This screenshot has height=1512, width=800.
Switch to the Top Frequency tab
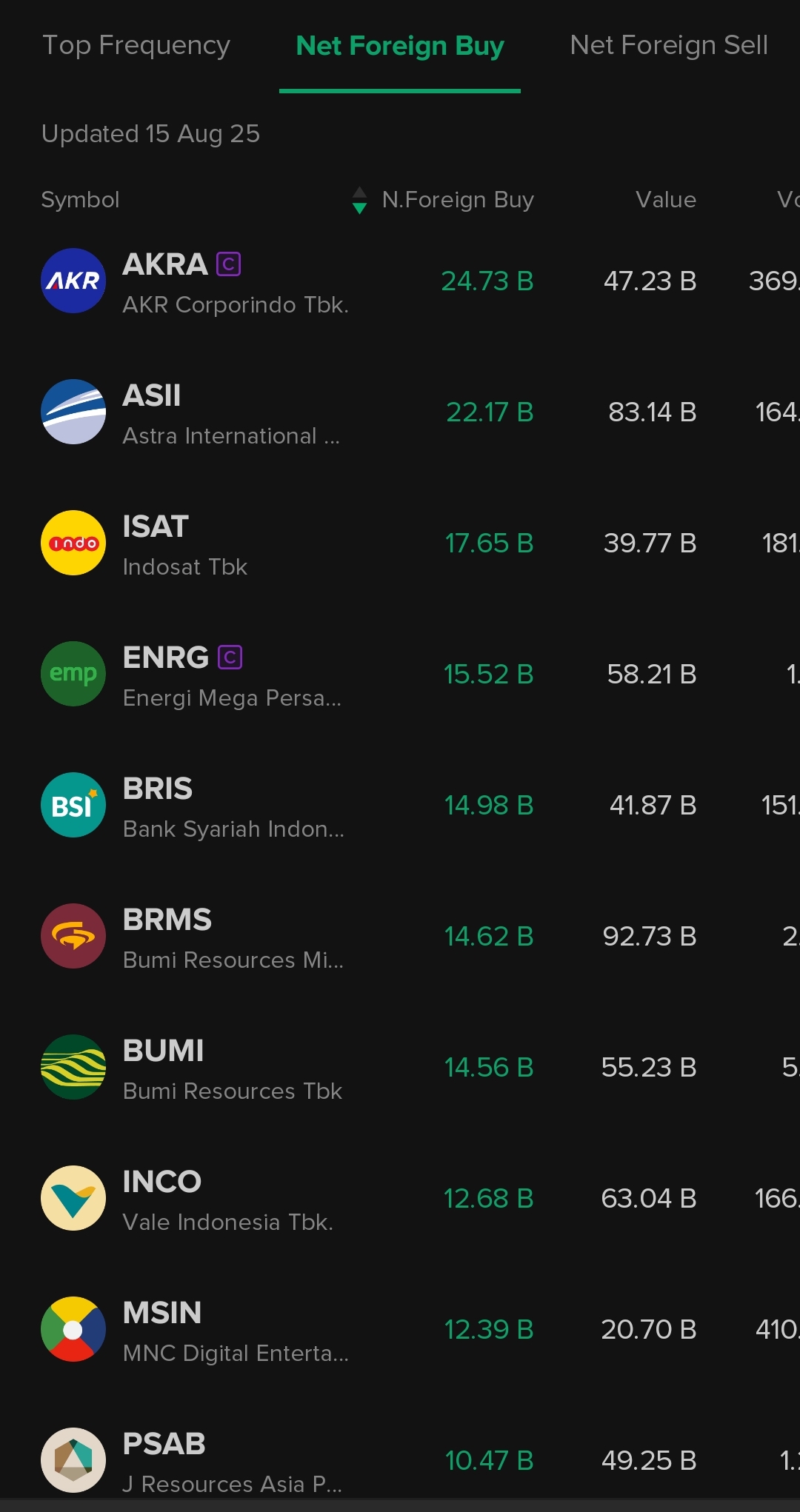(x=136, y=46)
